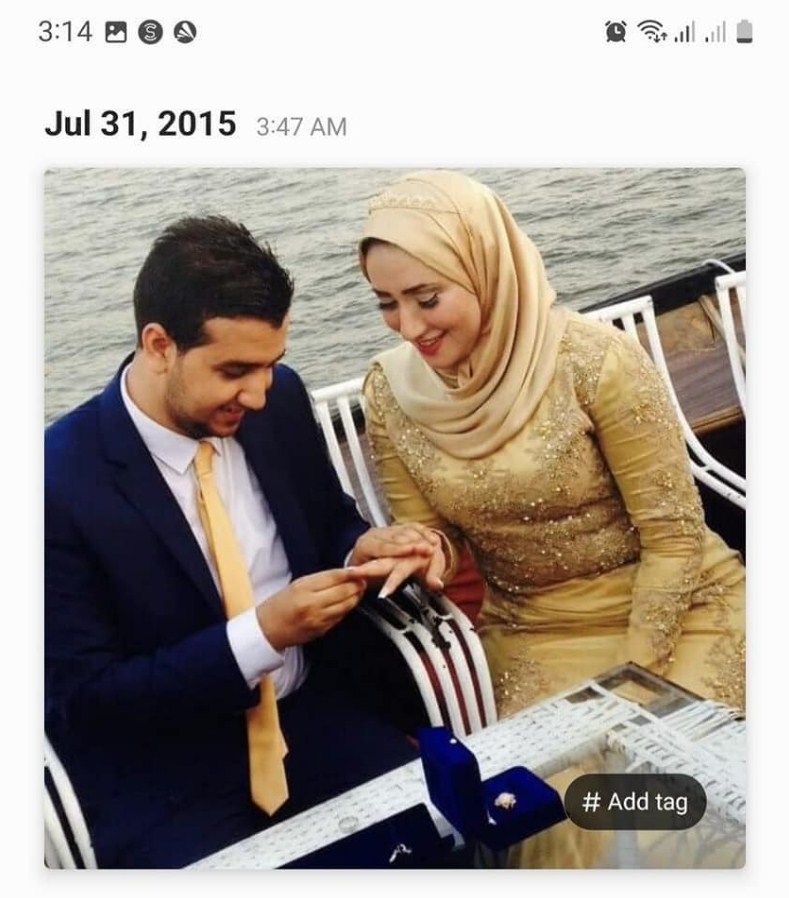Tap the Add tag button
Screen dimensions: 789x898
635,802
